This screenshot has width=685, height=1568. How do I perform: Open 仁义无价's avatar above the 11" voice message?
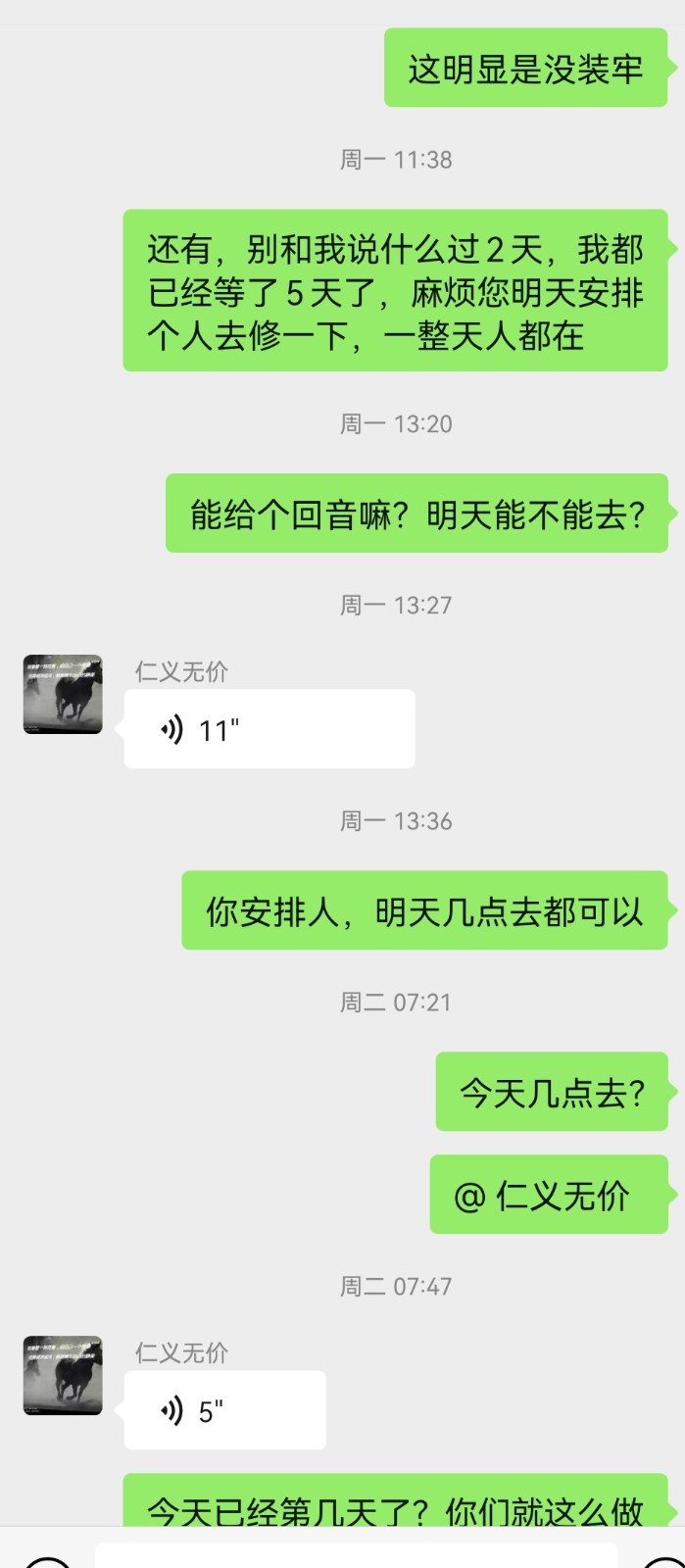tap(63, 694)
